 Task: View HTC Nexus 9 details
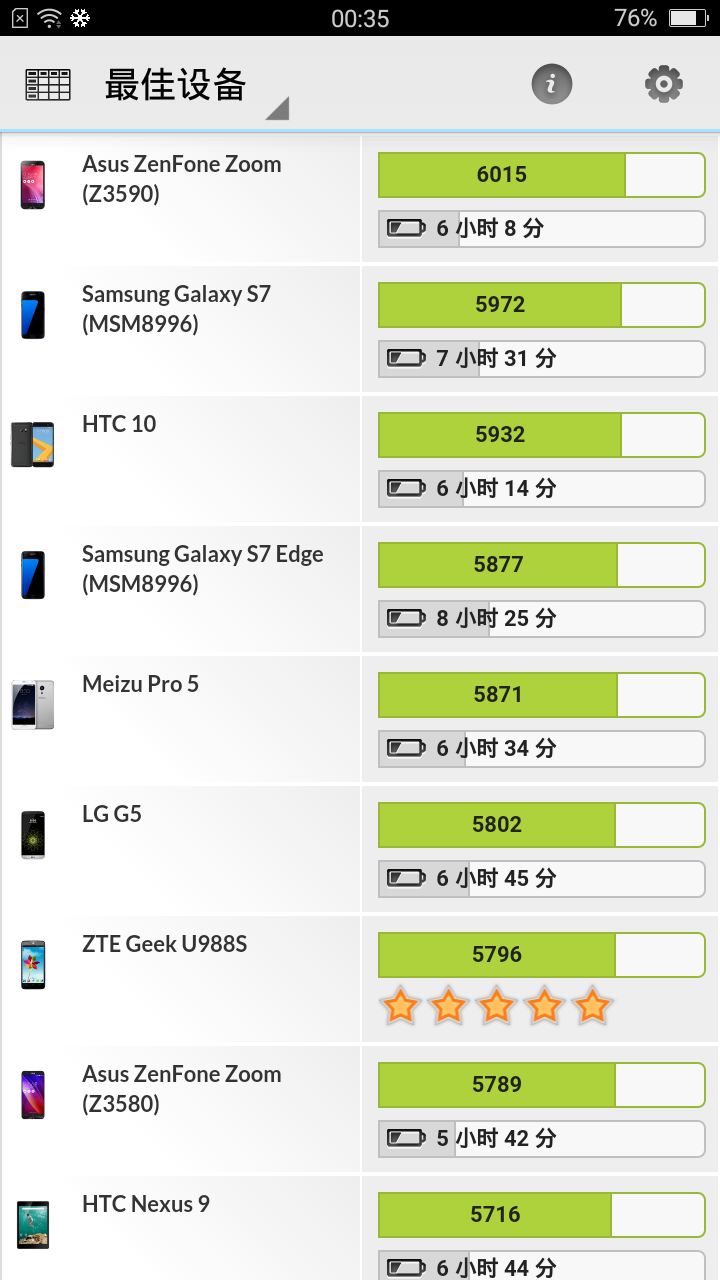click(360, 1228)
